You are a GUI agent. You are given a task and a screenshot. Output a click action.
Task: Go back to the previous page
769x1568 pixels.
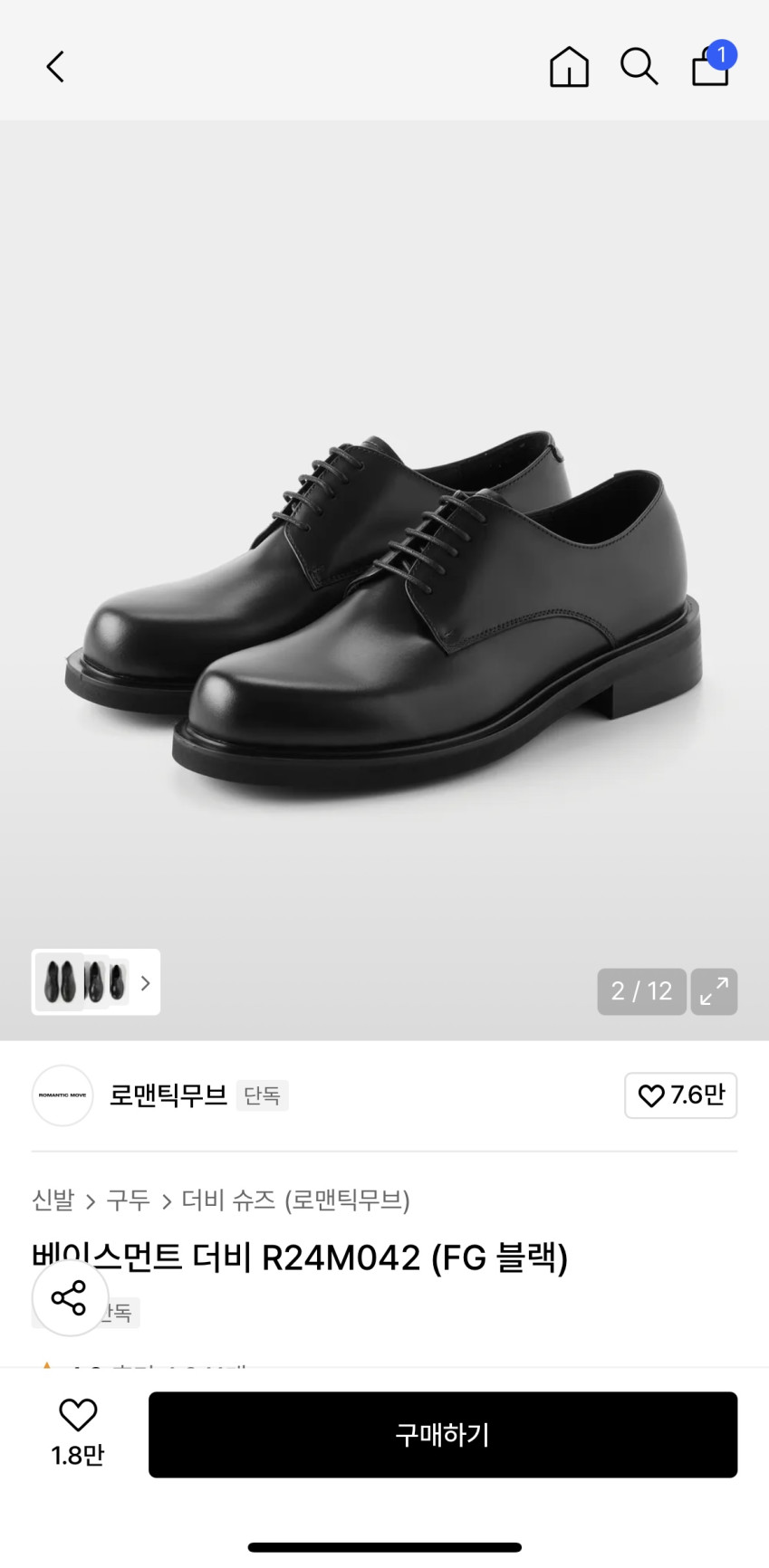pos(56,67)
